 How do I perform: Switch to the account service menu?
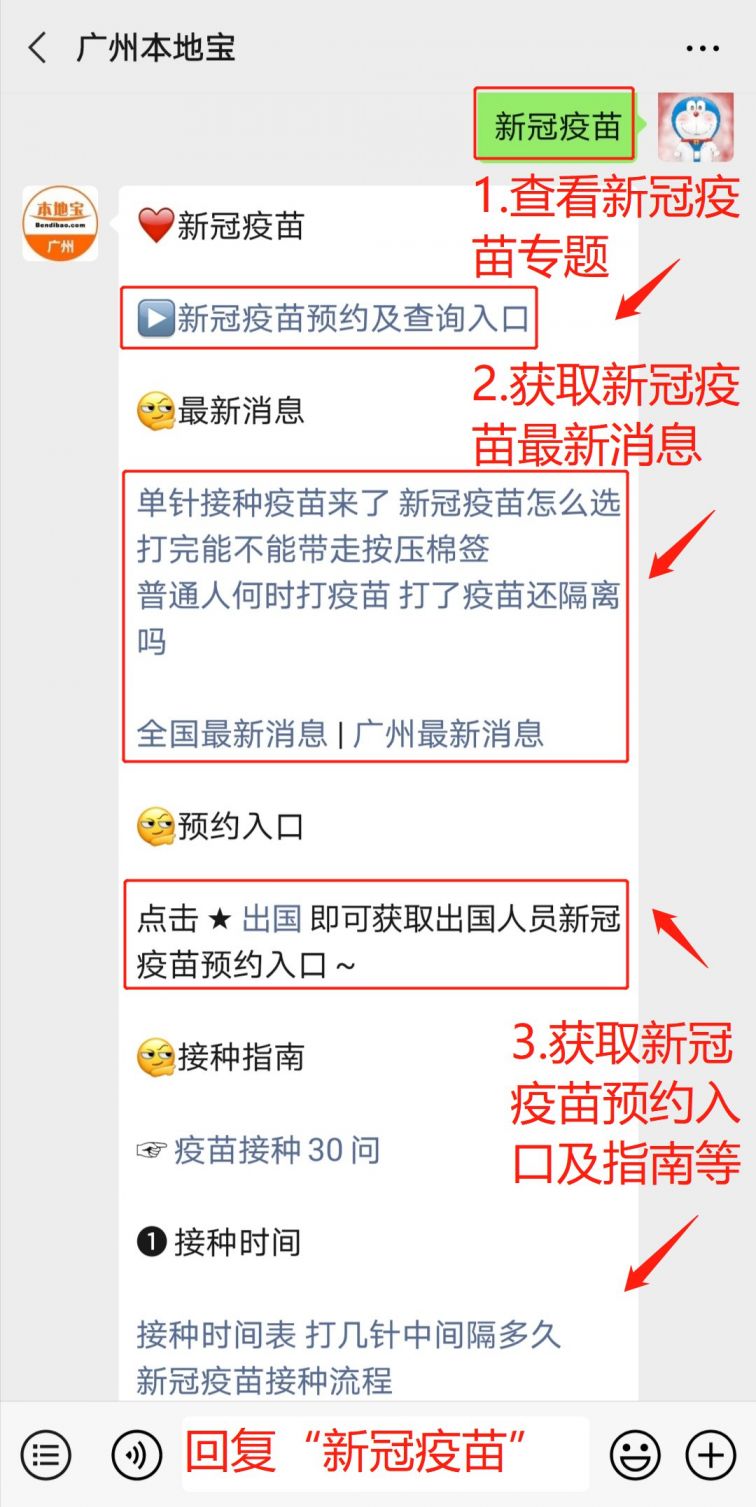(46, 1453)
